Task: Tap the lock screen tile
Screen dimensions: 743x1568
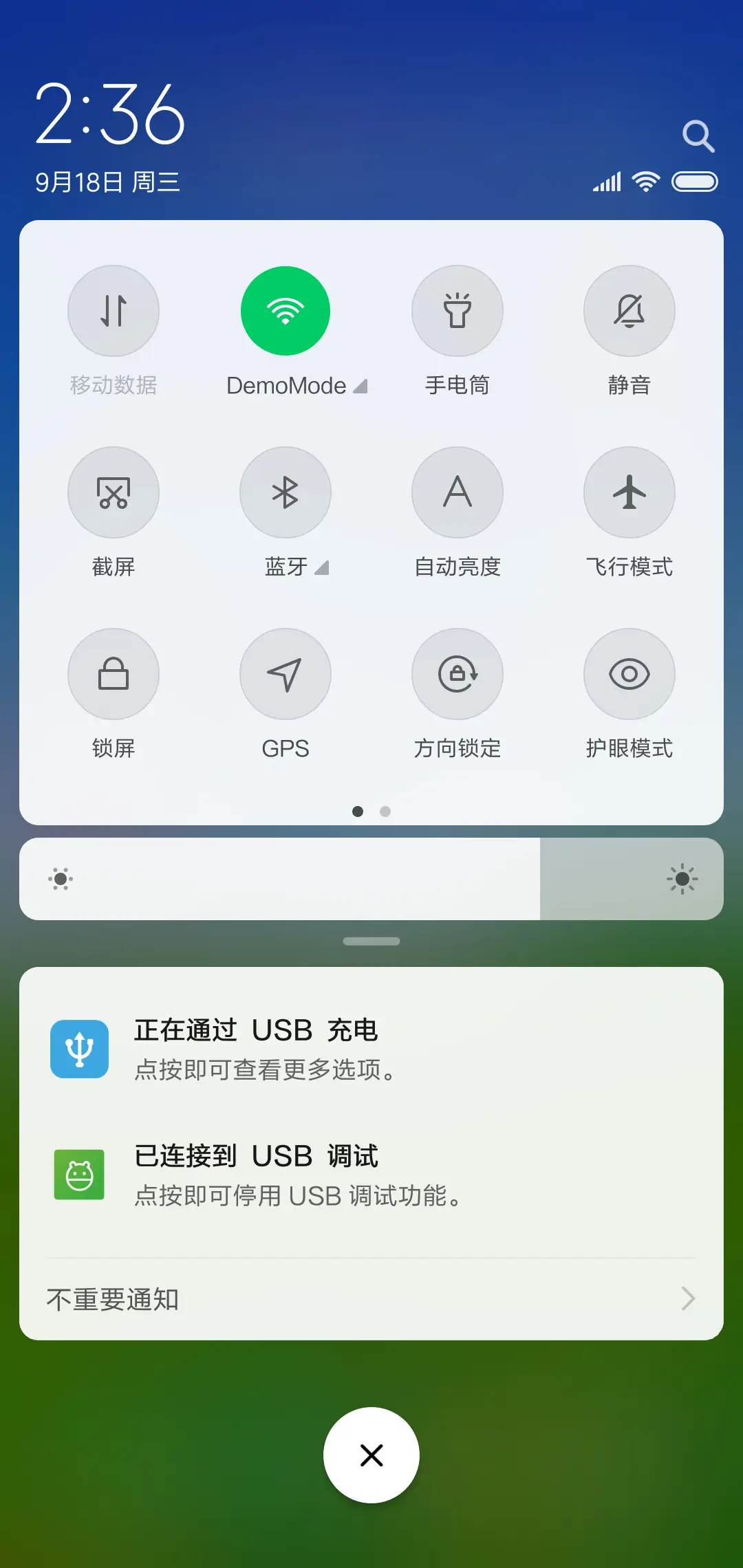Action: 114,675
